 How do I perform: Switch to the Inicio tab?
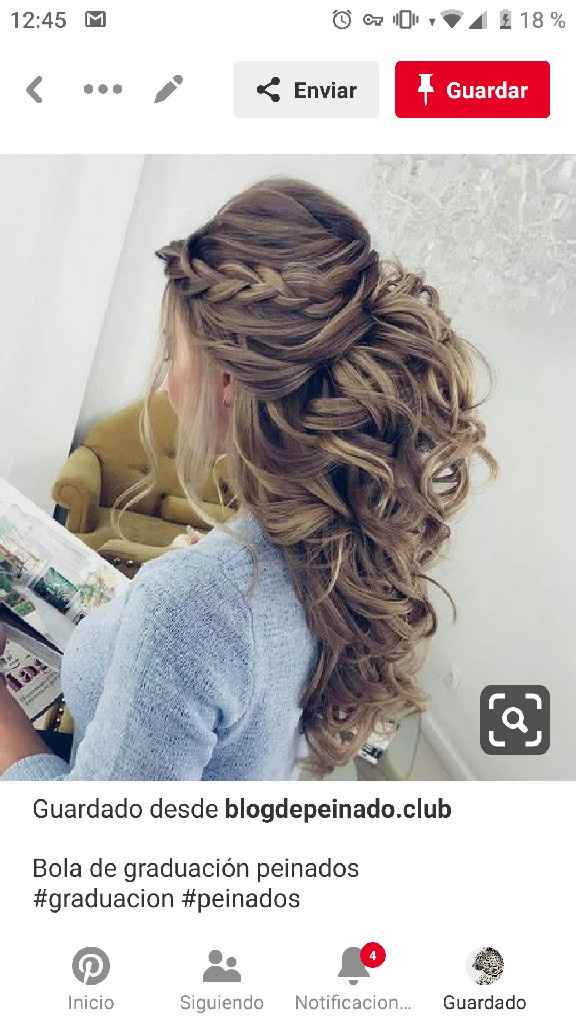tap(91, 978)
